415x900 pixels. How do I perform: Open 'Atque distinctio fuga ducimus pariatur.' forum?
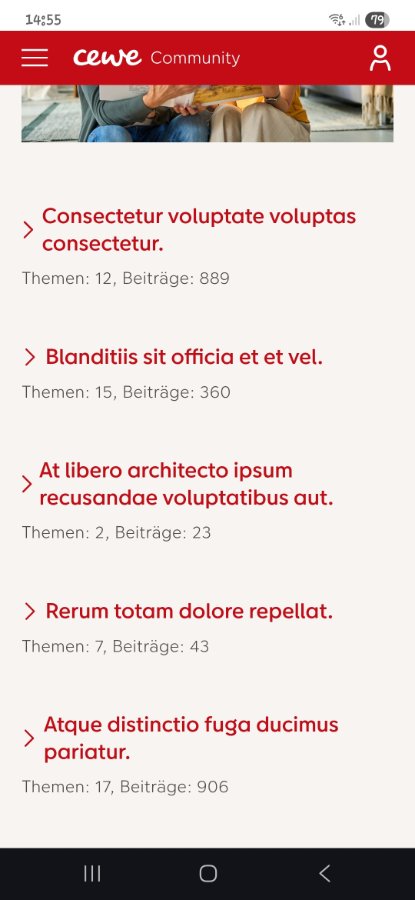[191, 738]
